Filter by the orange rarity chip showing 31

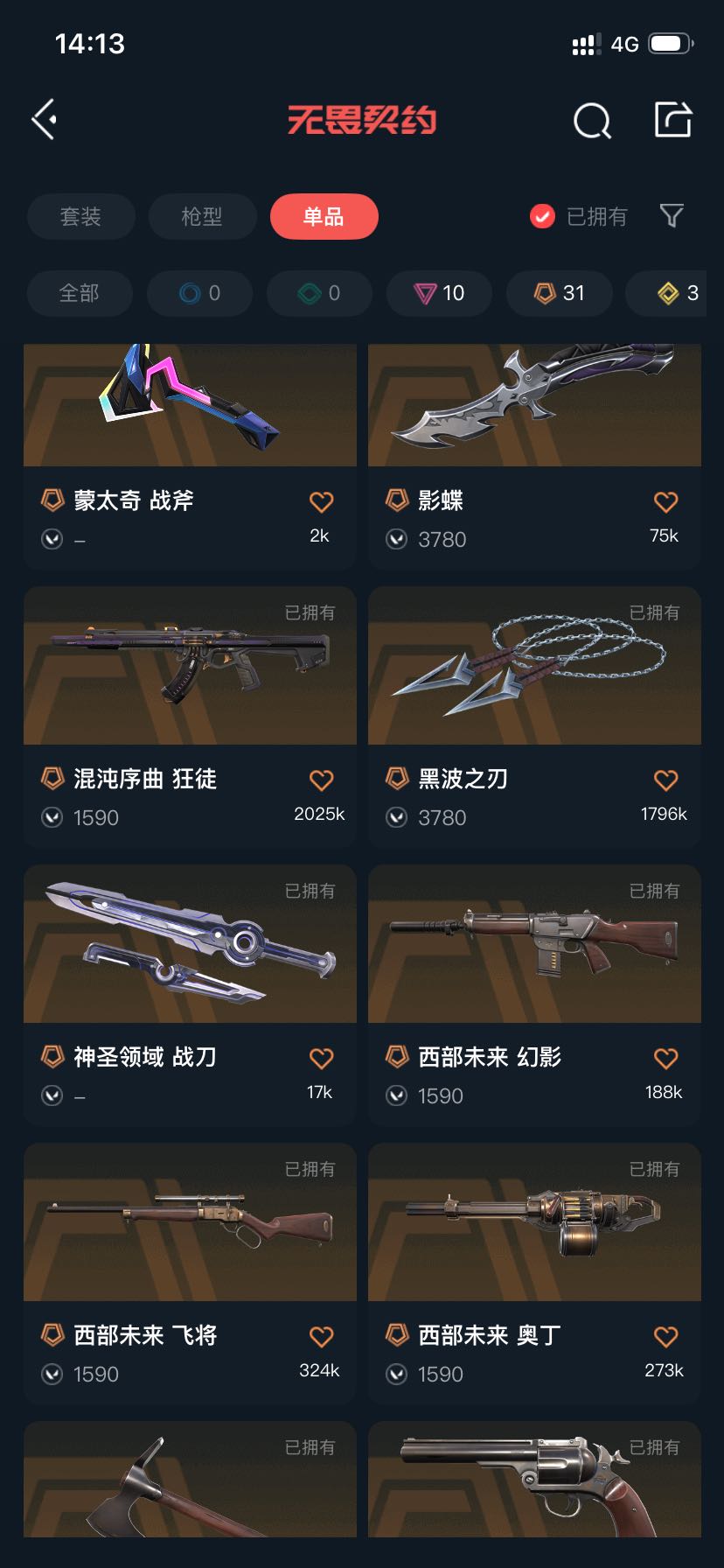point(559,293)
